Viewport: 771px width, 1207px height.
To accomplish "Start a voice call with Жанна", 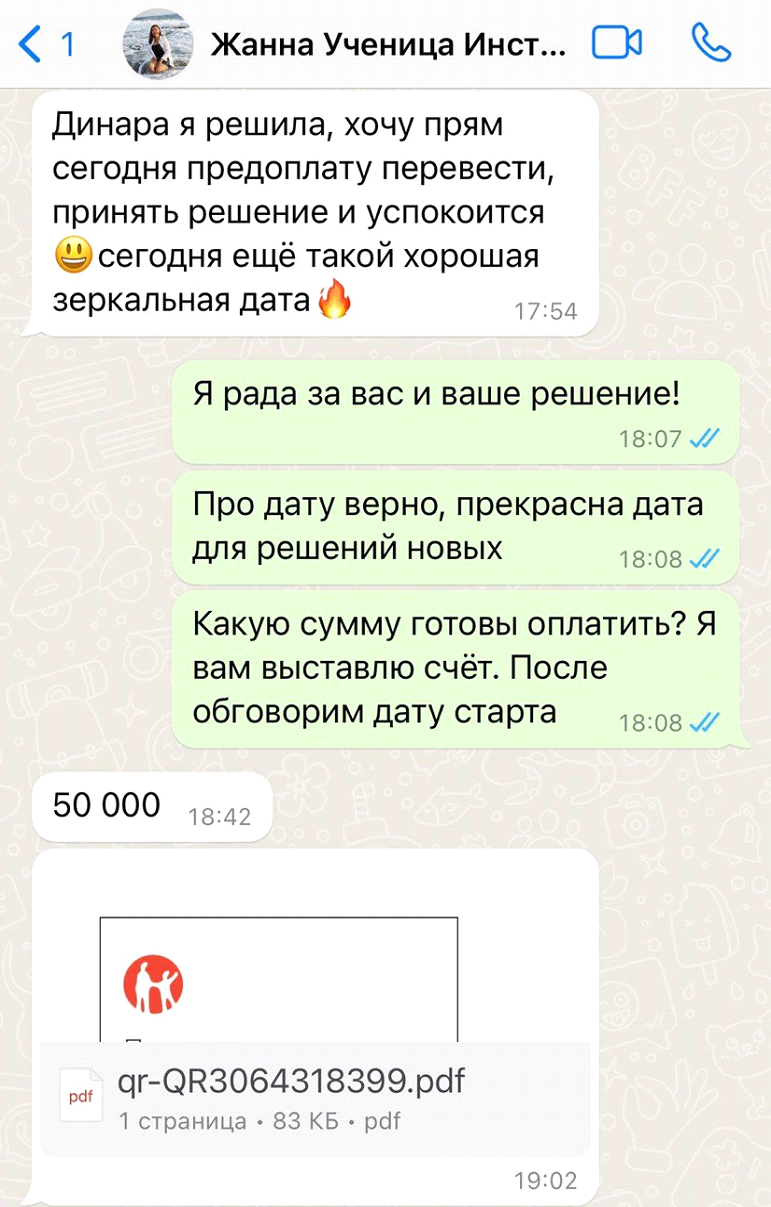I will (712, 44).
